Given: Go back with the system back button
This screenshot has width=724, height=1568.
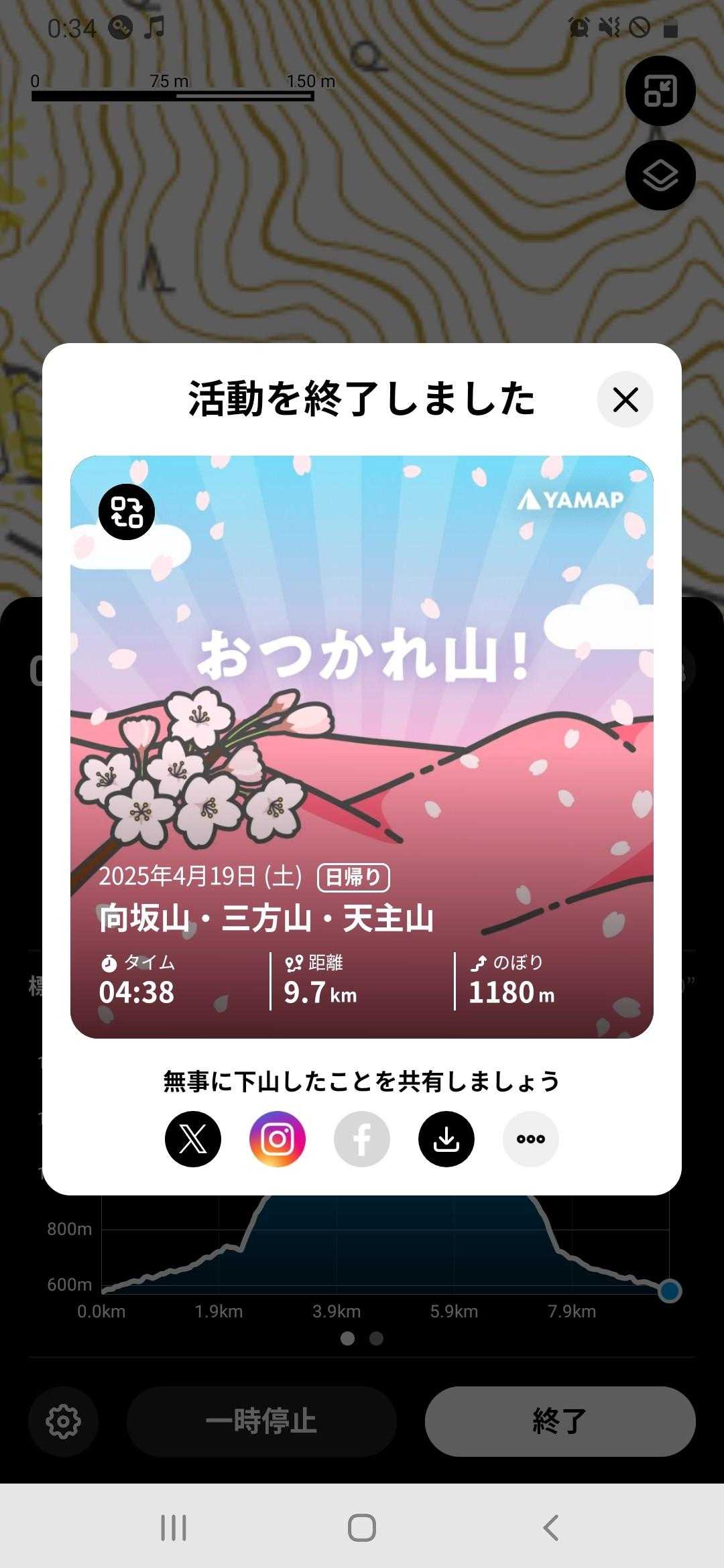Looking at the screenshot, I should (550, 1528).
